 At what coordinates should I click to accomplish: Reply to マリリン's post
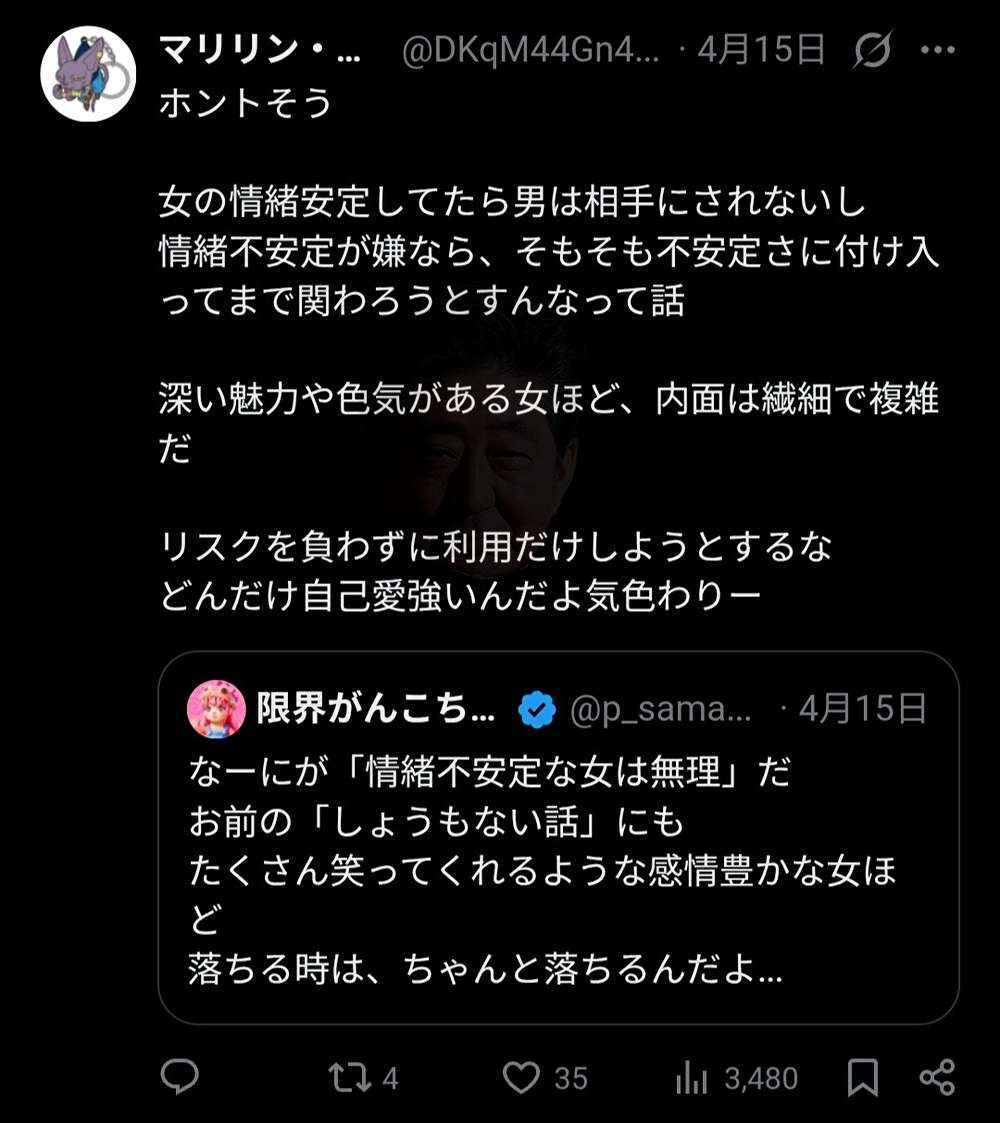(180, 1079)
